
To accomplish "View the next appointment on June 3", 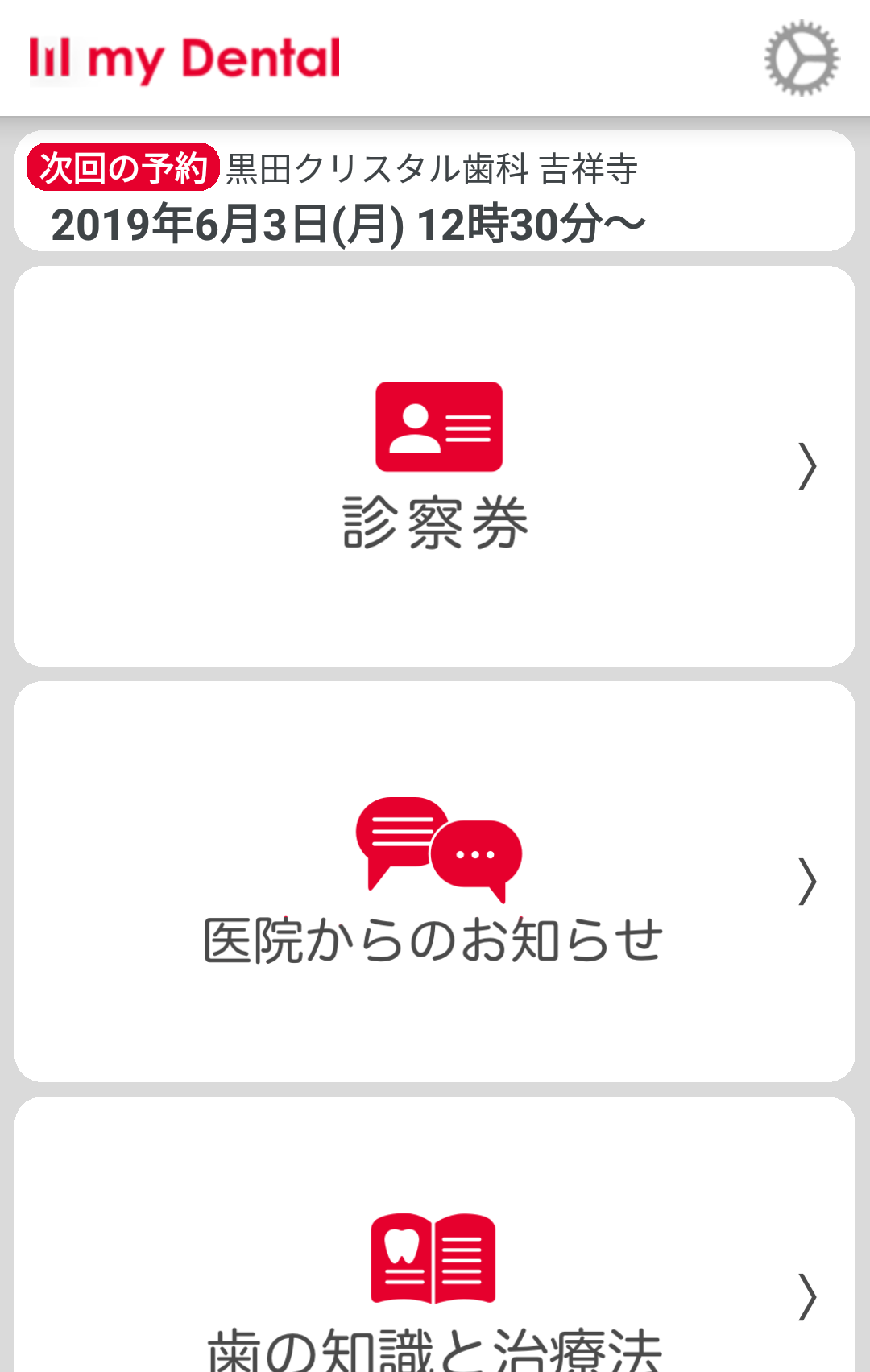I will click(435, 193).
